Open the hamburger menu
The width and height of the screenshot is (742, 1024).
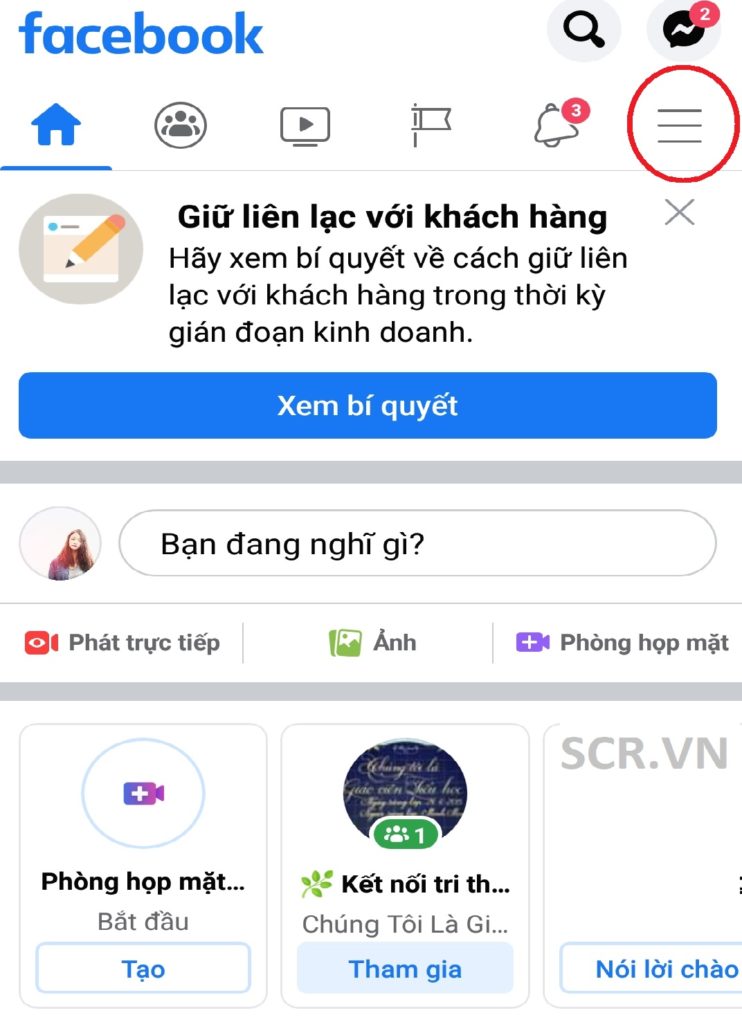(x=682, y=125)
